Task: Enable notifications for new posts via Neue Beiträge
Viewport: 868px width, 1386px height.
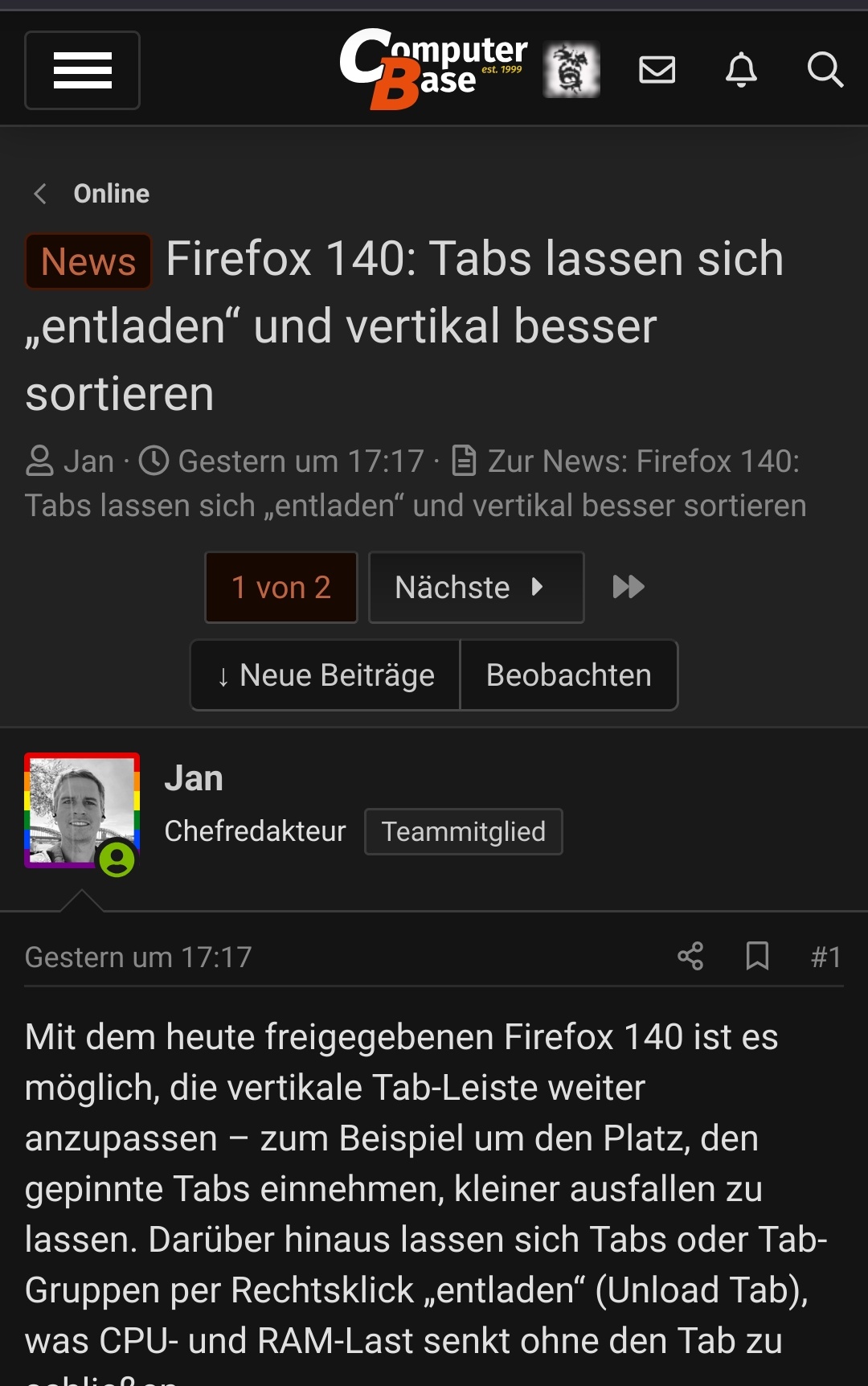Action: pos(325,675)
